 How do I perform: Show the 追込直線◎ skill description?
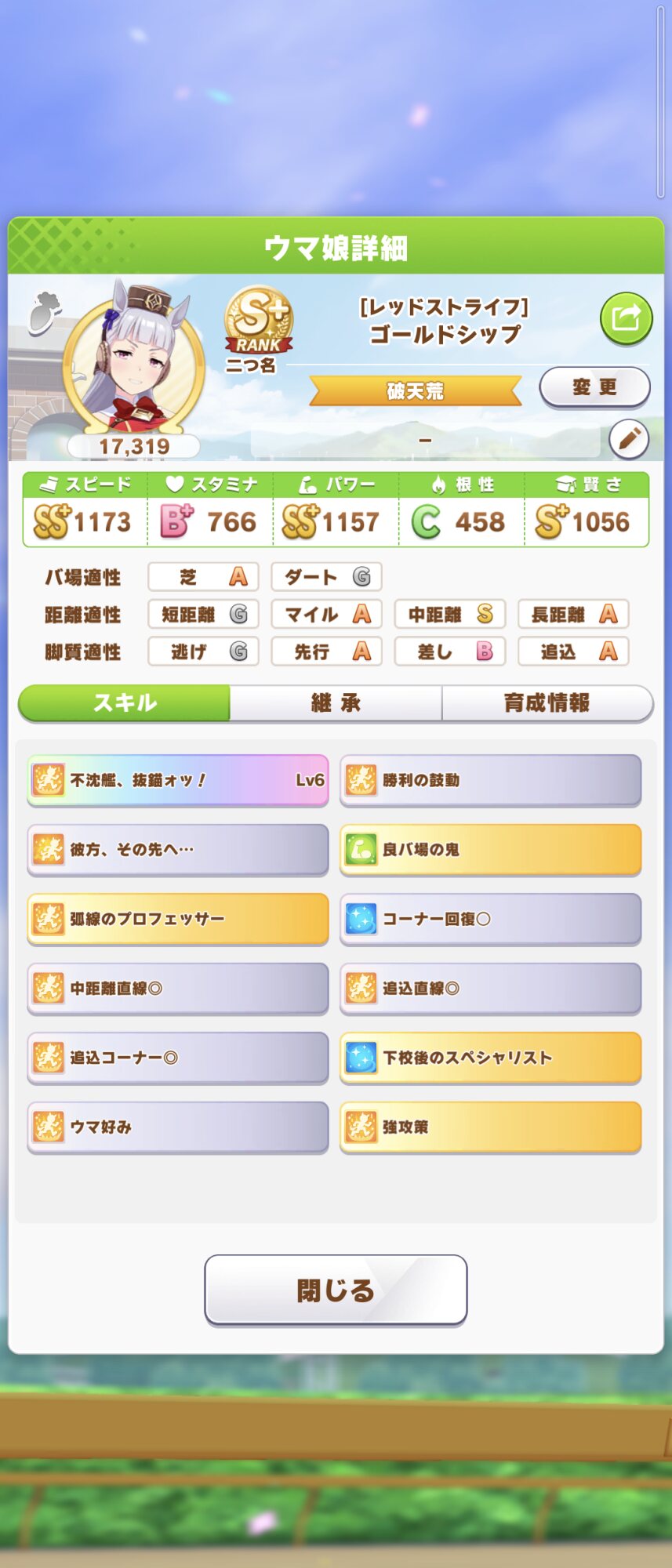(x=490, y=988)
